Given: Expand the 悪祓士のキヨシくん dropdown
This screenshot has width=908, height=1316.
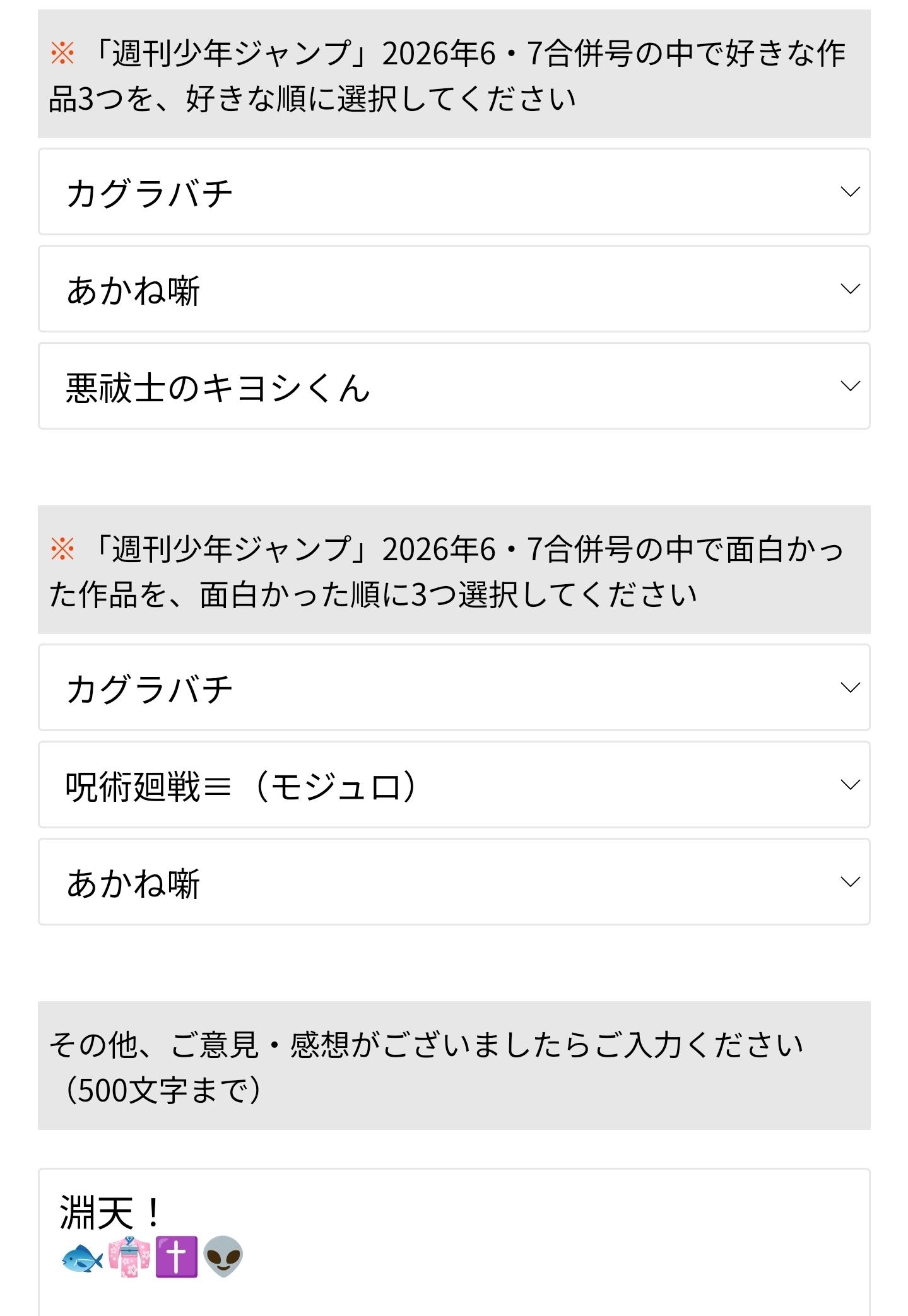Looking at the screenshot, I should (454, 386).
